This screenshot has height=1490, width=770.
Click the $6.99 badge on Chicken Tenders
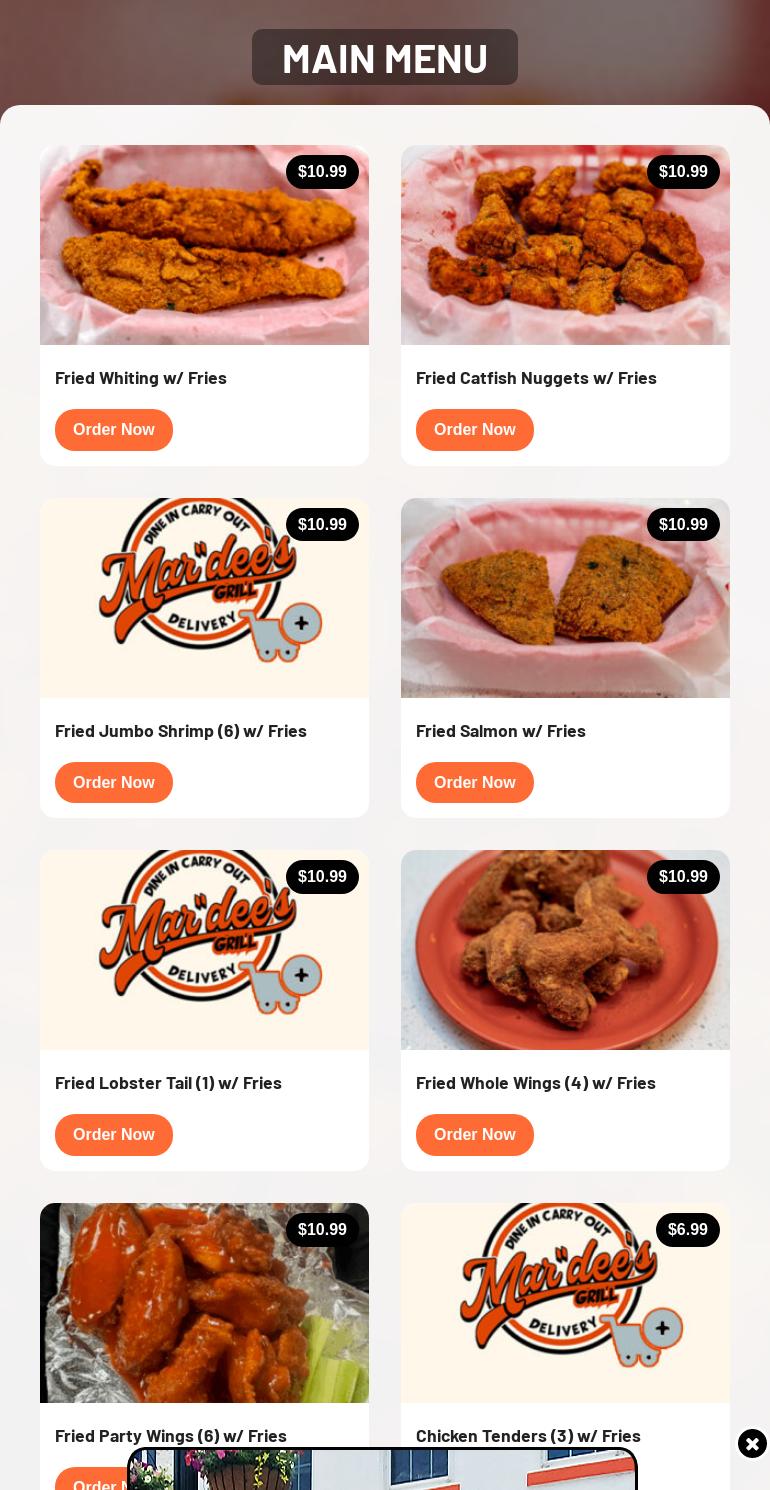[687, 1229]
